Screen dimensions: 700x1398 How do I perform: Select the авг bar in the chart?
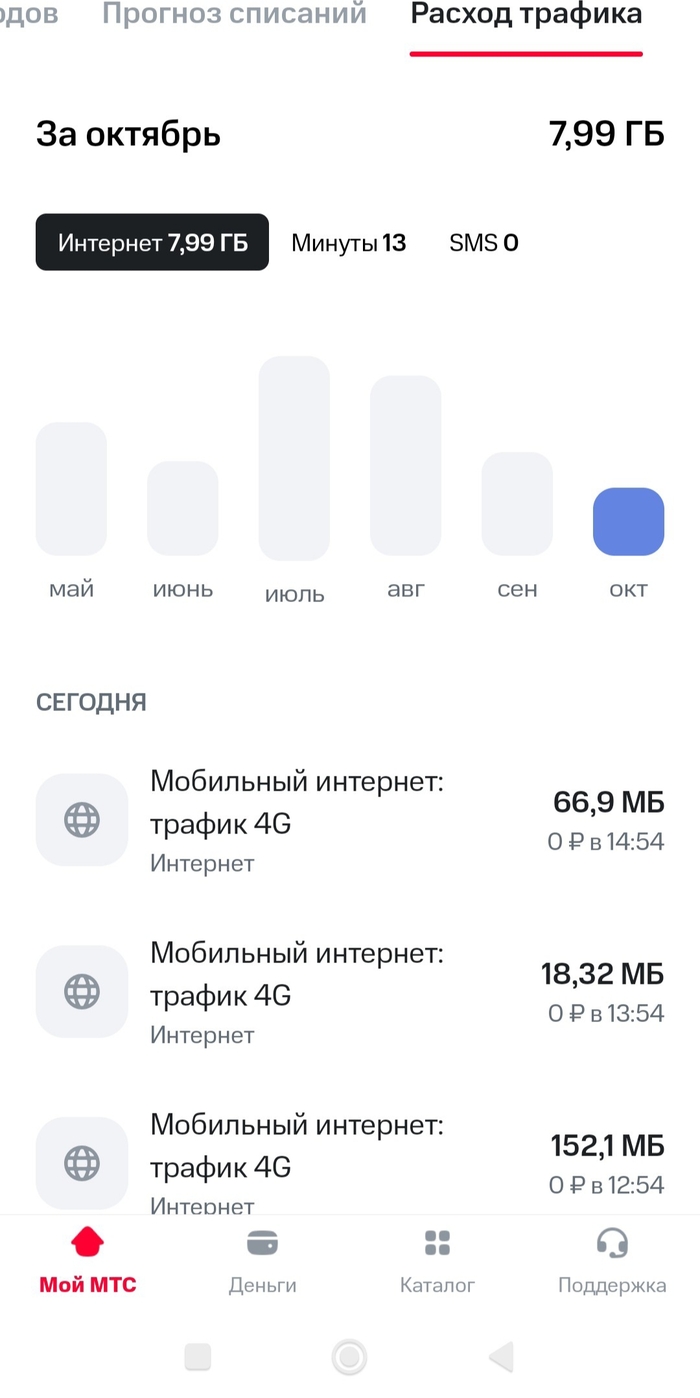[x=405, y=466]
